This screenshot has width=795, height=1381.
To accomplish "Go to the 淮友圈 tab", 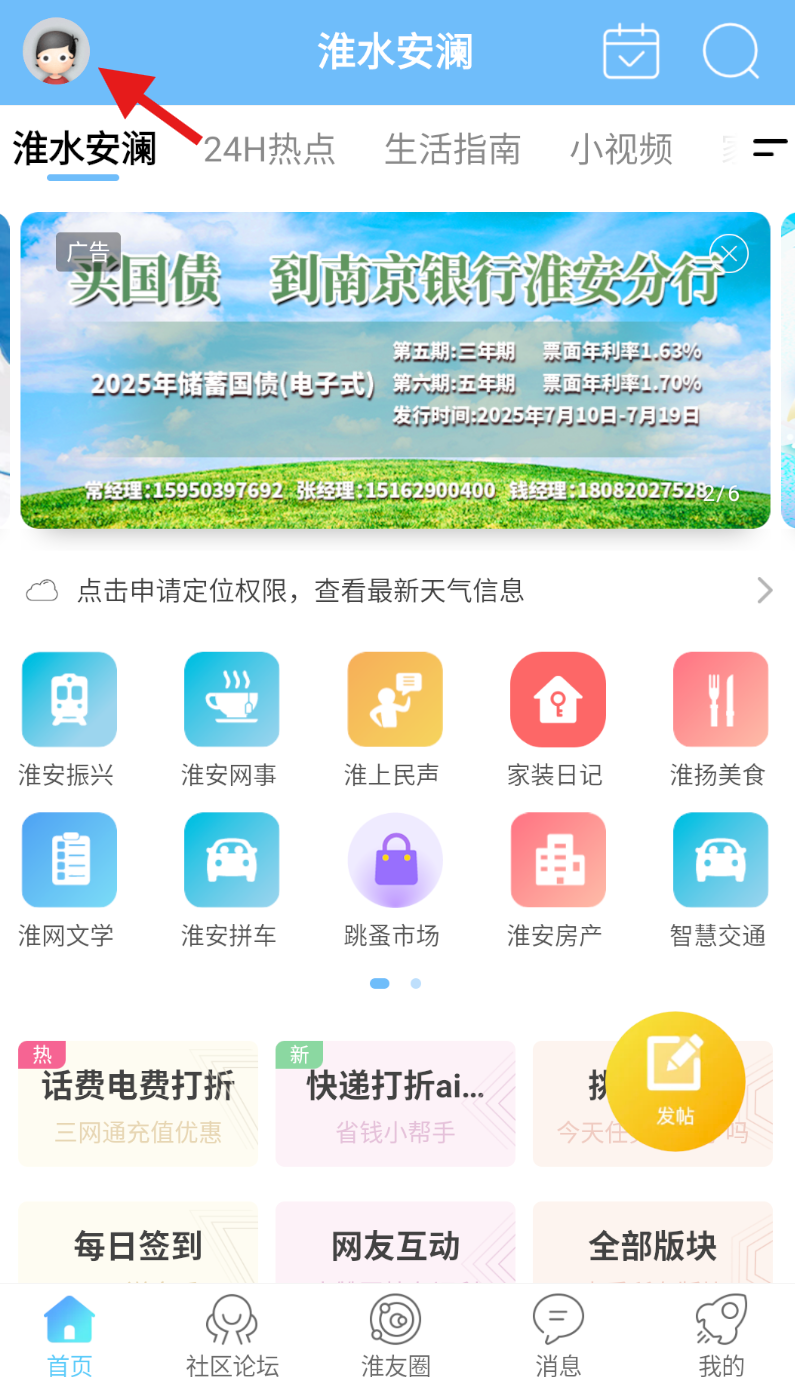I will tap(395, 1335).
